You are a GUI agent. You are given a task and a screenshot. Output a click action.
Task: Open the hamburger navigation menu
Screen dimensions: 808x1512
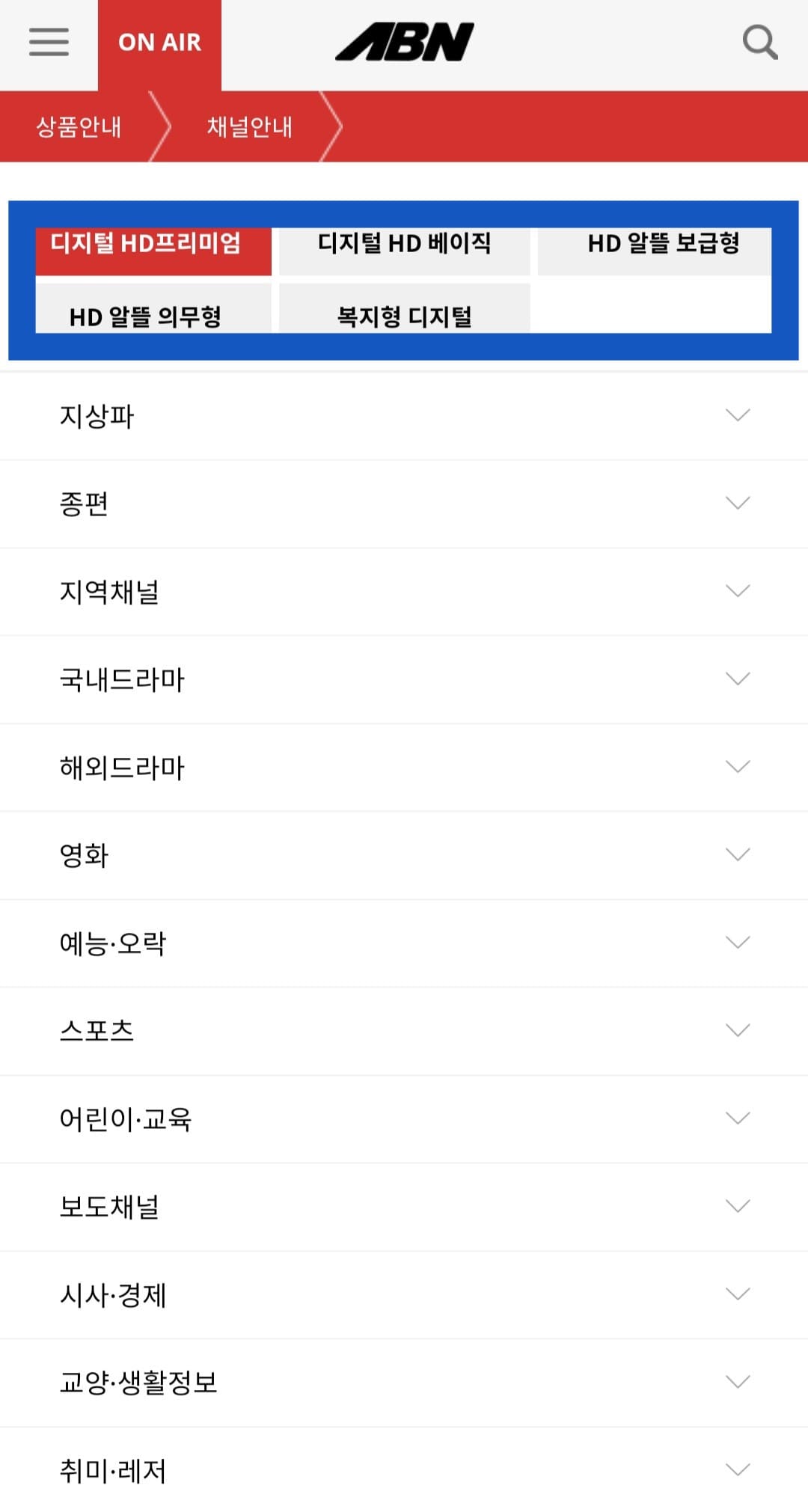point(47,43)
